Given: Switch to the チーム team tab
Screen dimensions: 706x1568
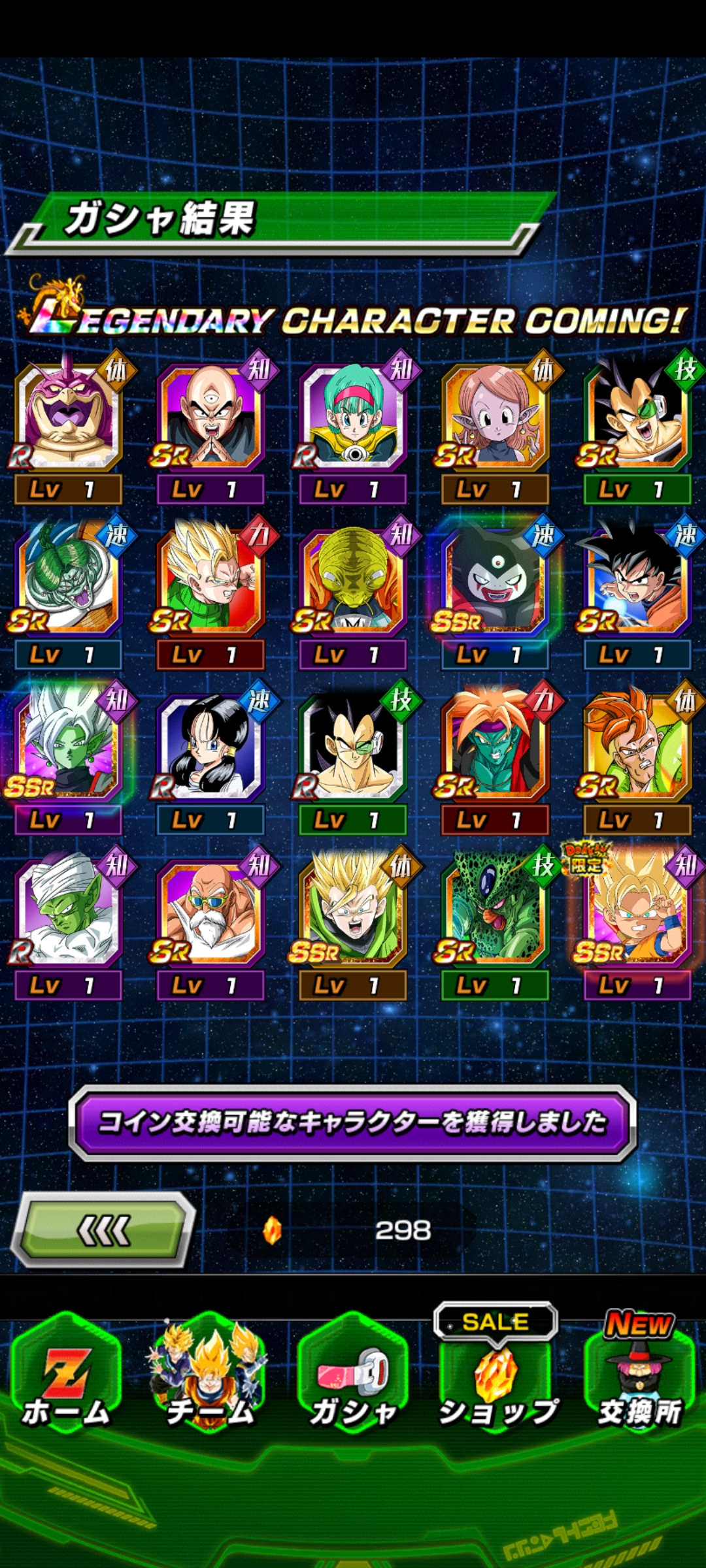Looking at the screenshot, I should pyautogui.click(x=209, y=1379).
